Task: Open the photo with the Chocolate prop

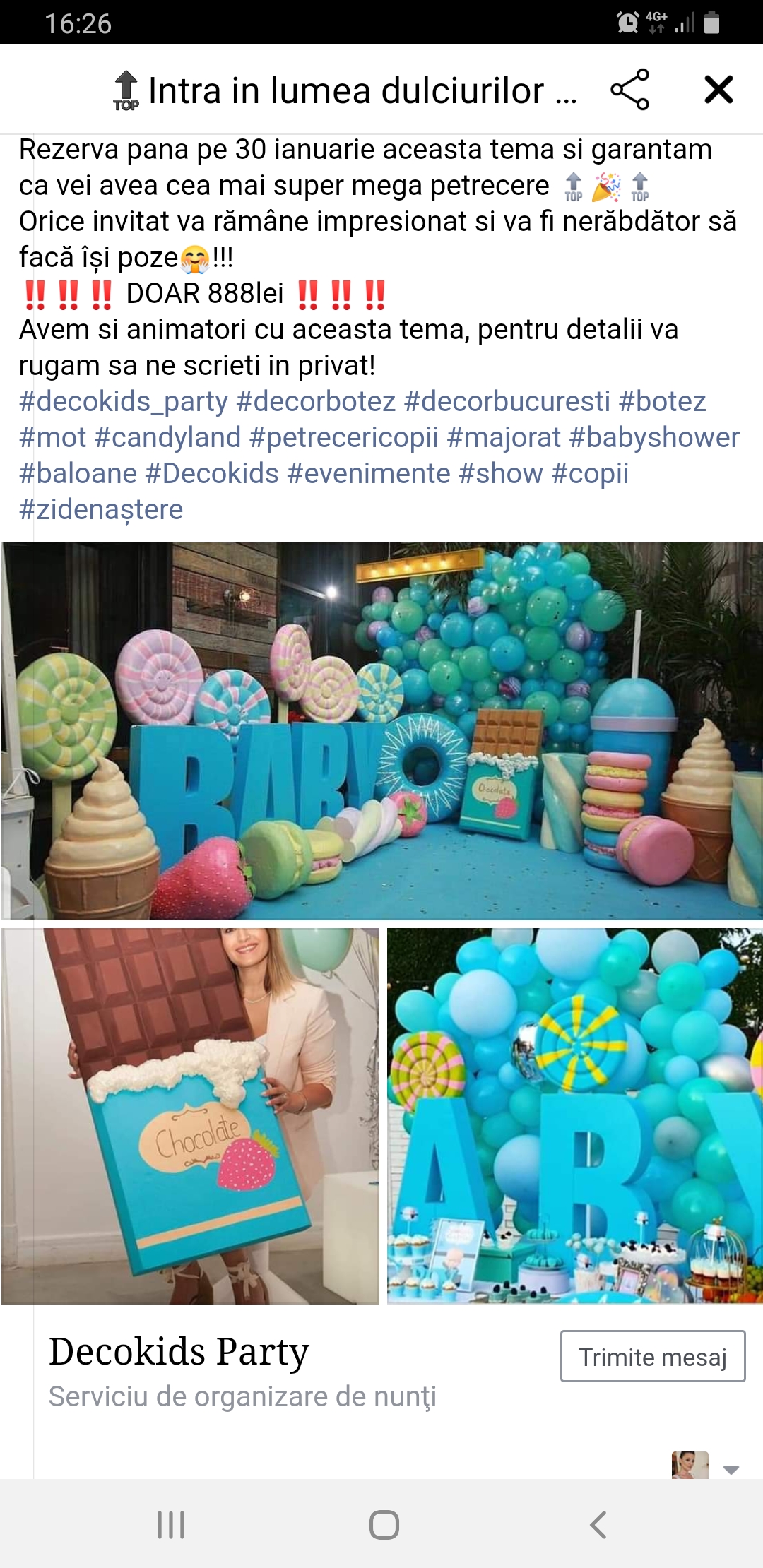Action: point(190,1116)
